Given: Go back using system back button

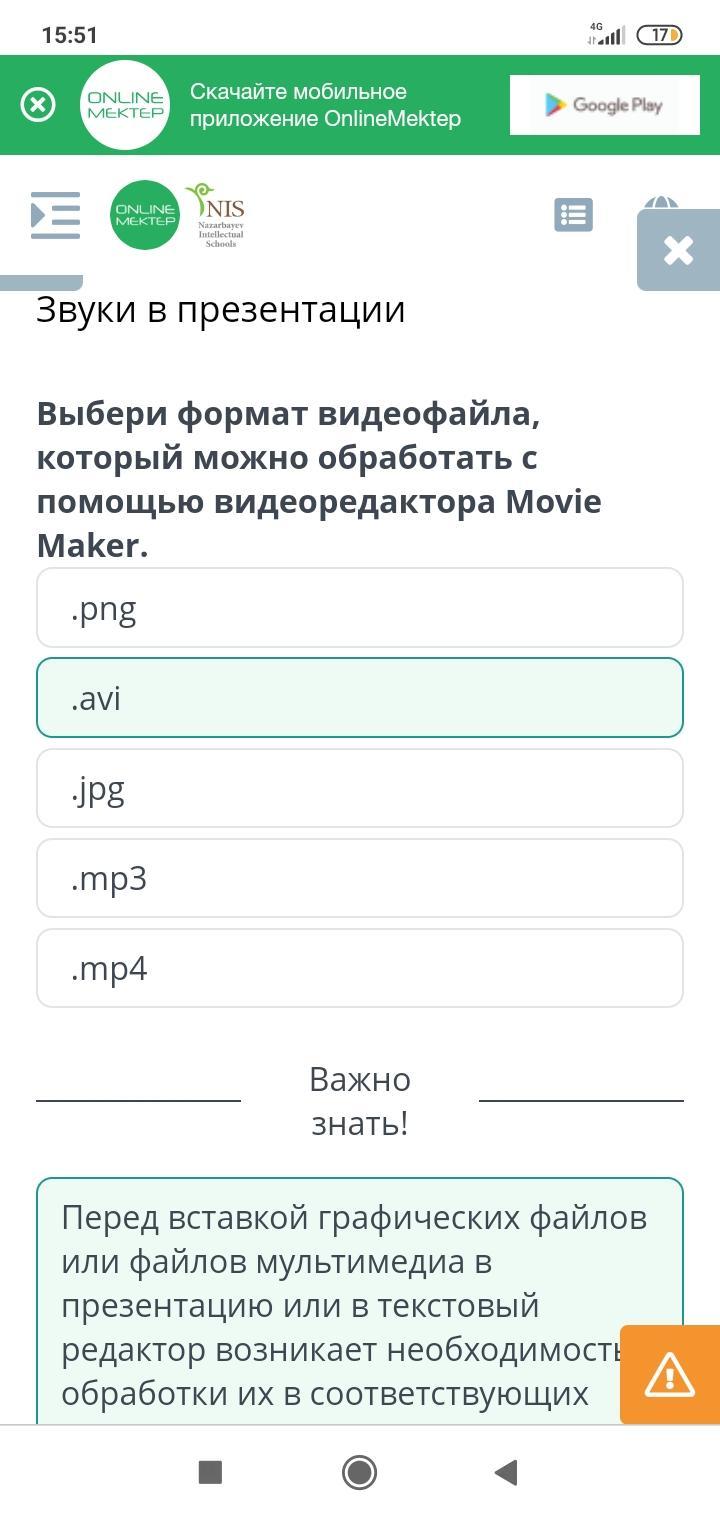Looking at the screenshot, I should click(506, 1472).
